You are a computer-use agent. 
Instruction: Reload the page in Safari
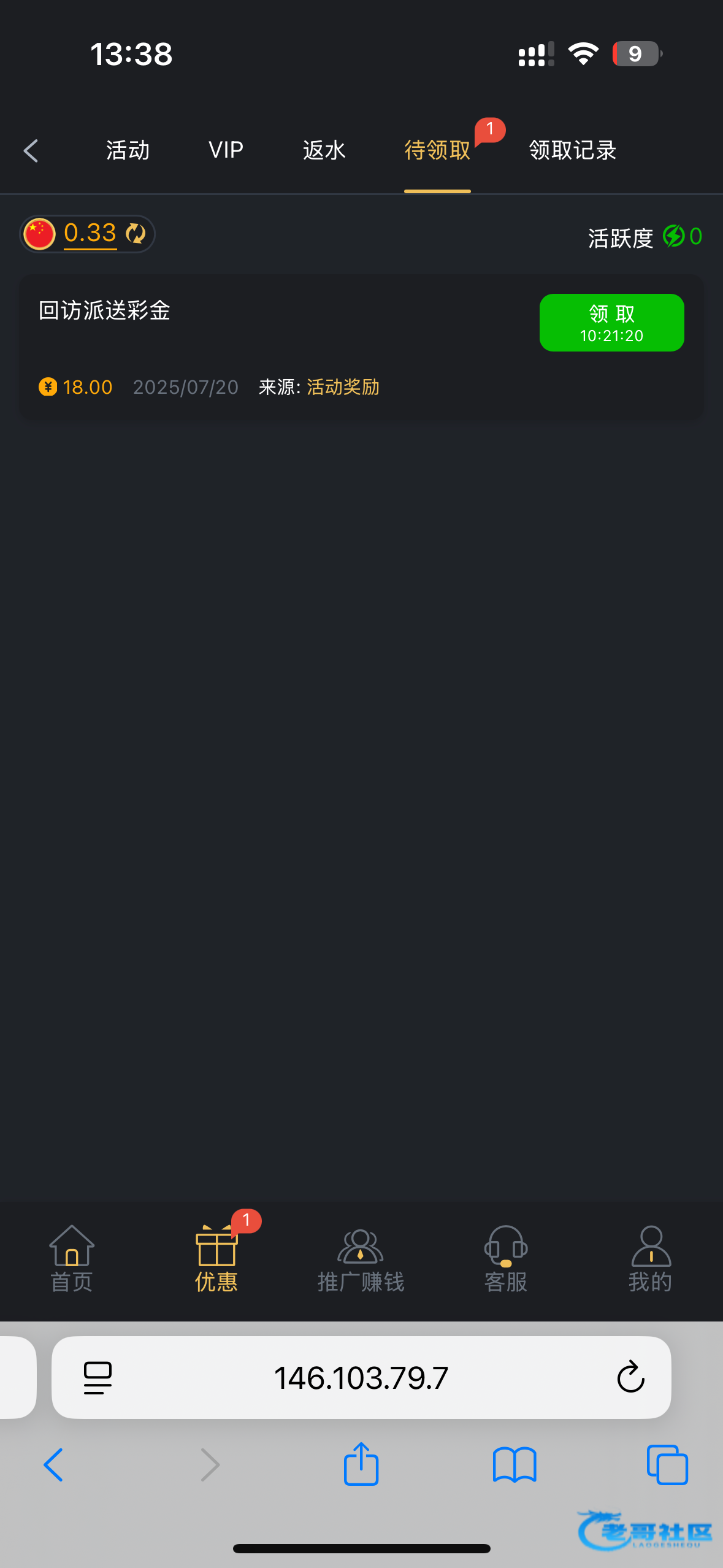(x=630, y=1377)
